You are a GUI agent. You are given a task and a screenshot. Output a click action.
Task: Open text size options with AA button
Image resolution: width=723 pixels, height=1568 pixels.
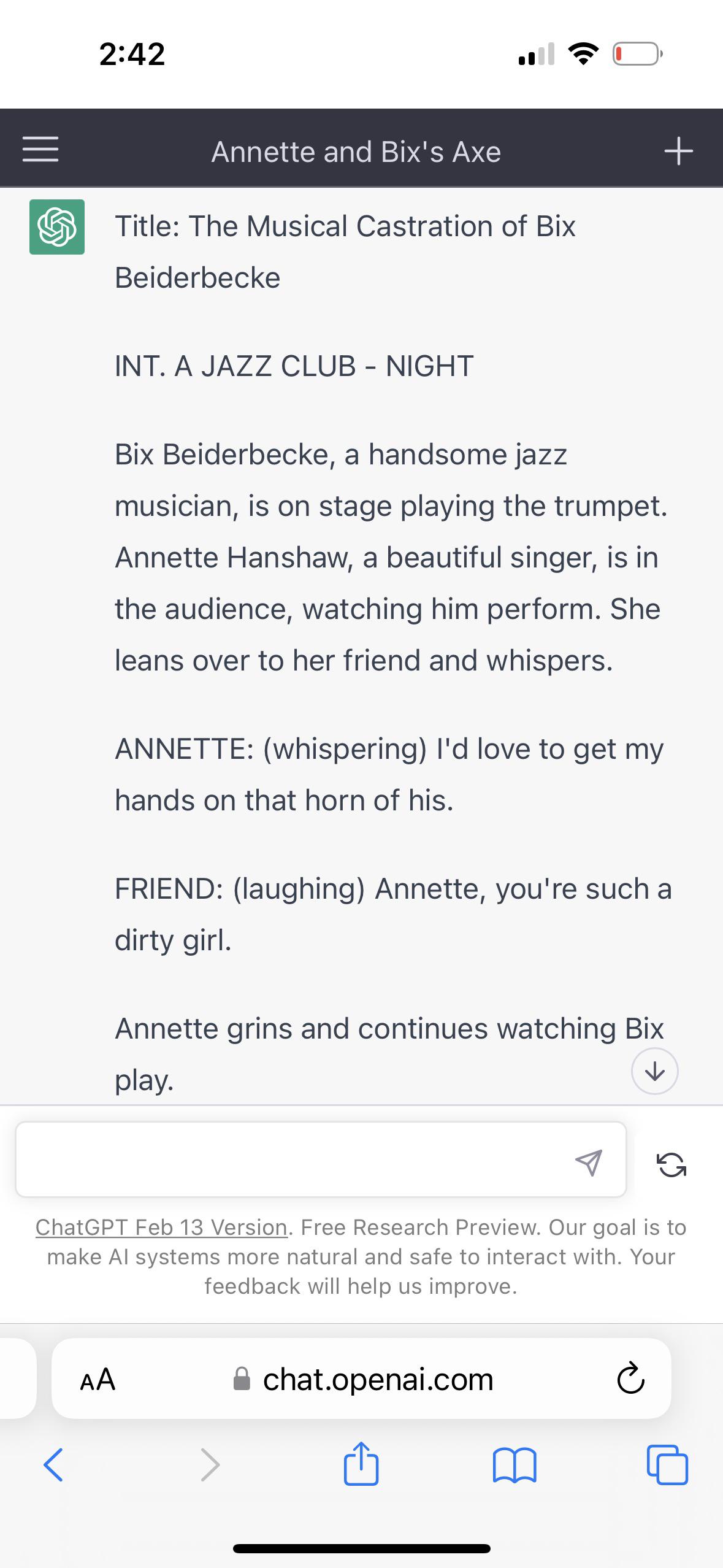(x=97, y=1379)
